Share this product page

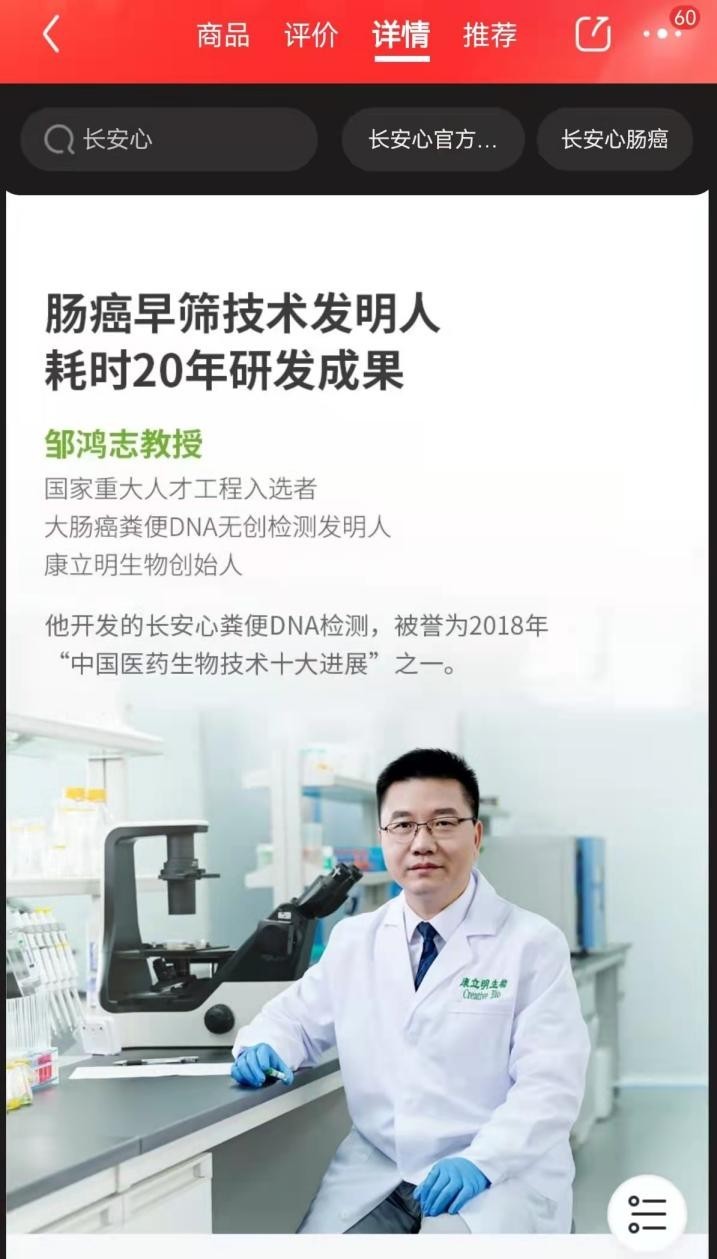[593, 35]
